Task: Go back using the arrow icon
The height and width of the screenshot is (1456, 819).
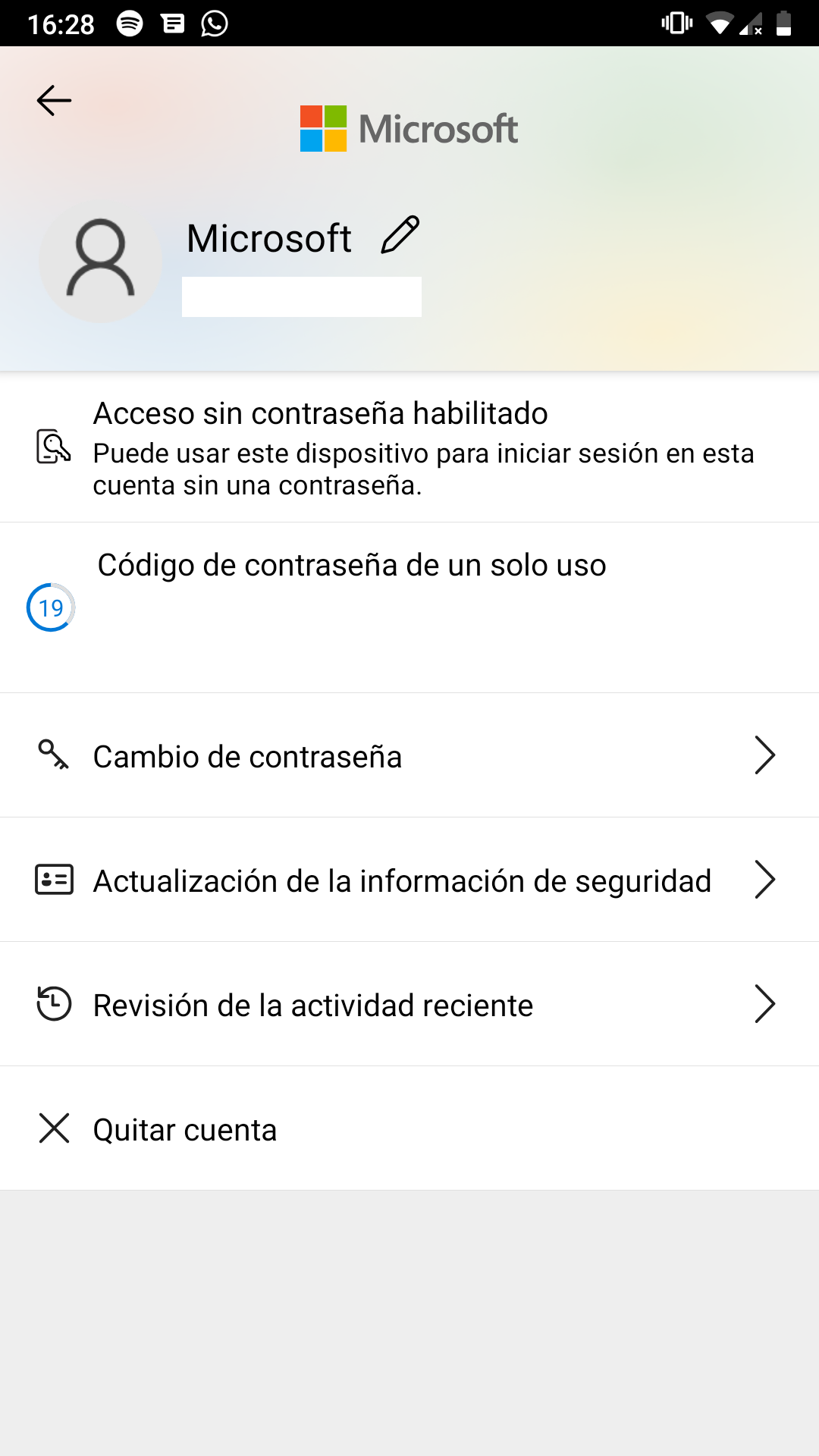Action: (54, 100)
